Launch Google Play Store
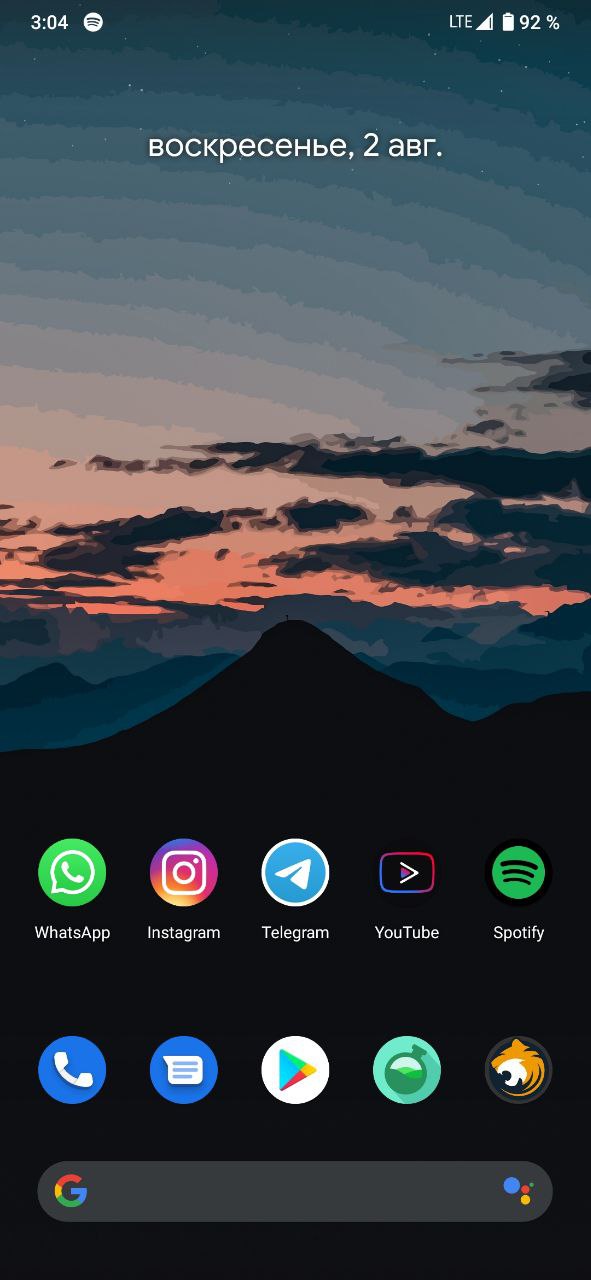This screenshot has width=591, height=1280. 295,1070
